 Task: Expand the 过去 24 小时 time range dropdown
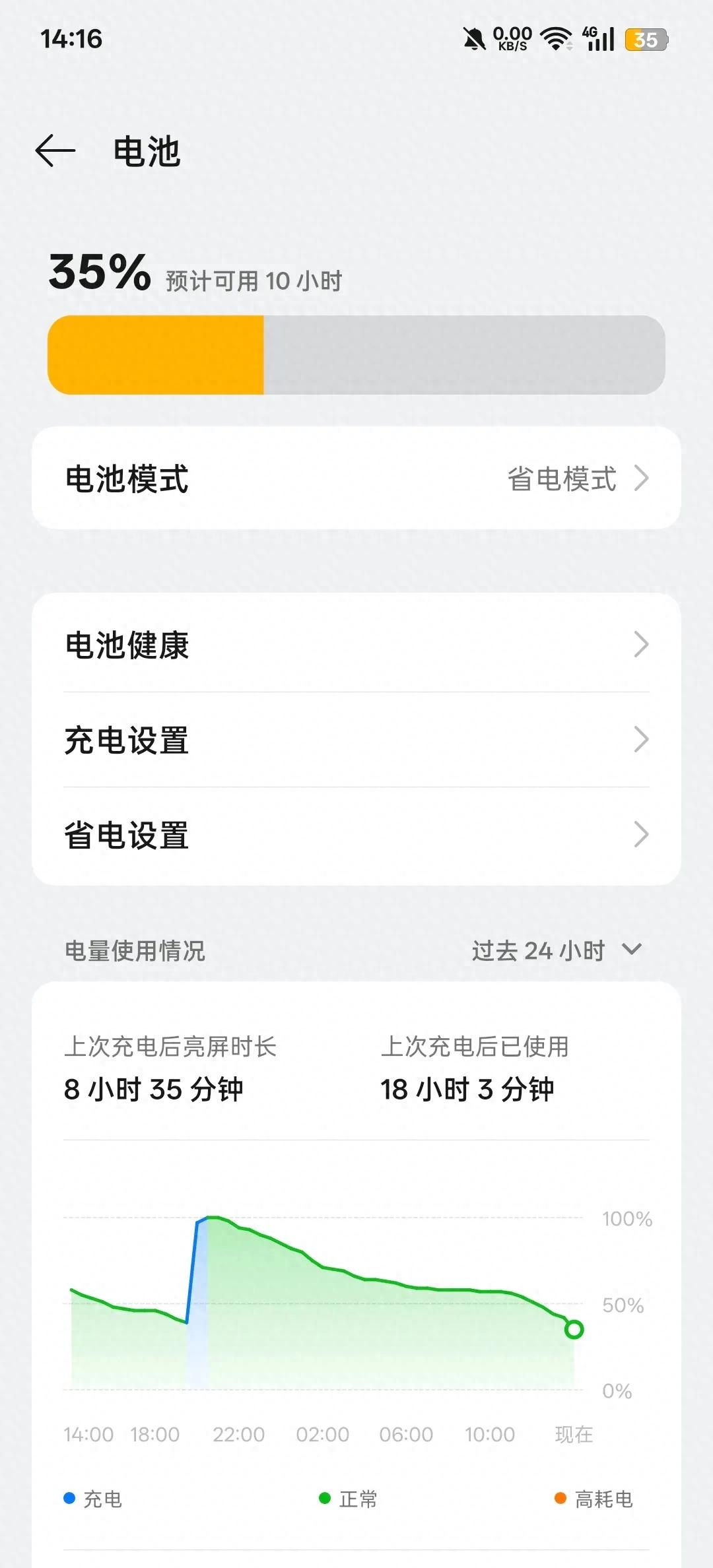[x=556, y=950]
